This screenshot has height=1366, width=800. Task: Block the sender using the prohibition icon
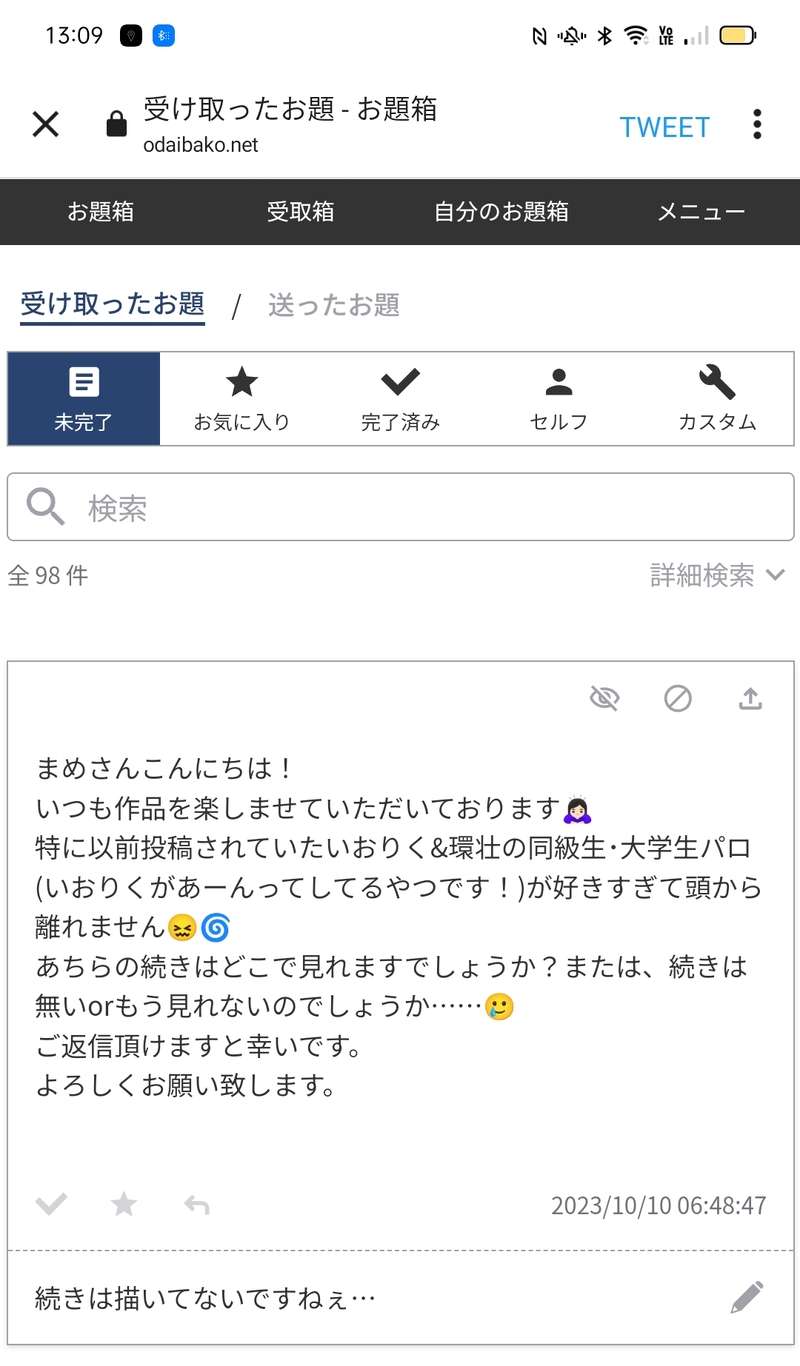tap(678, 698)
